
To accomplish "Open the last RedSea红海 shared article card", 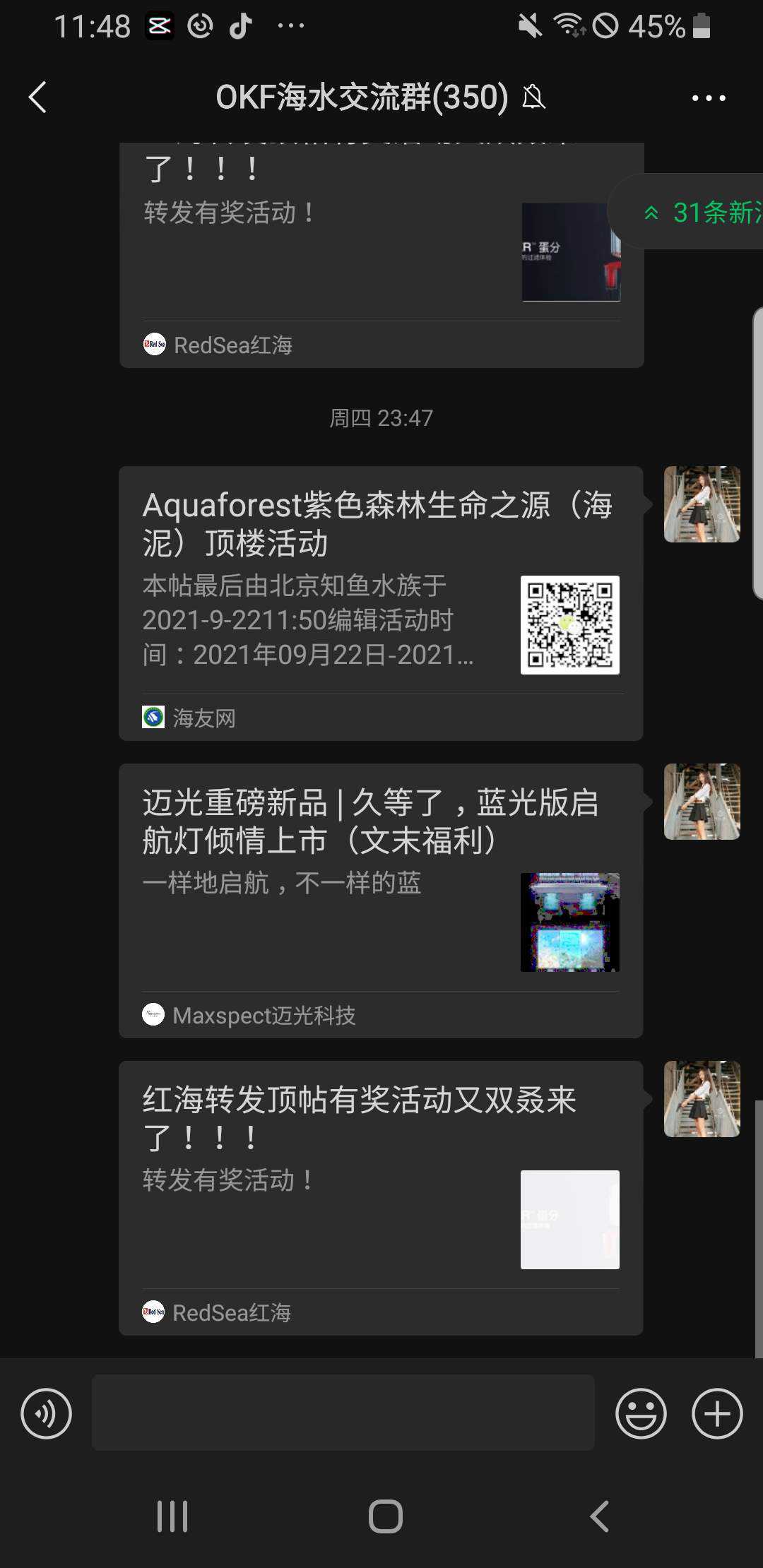I will point(381,1197).
